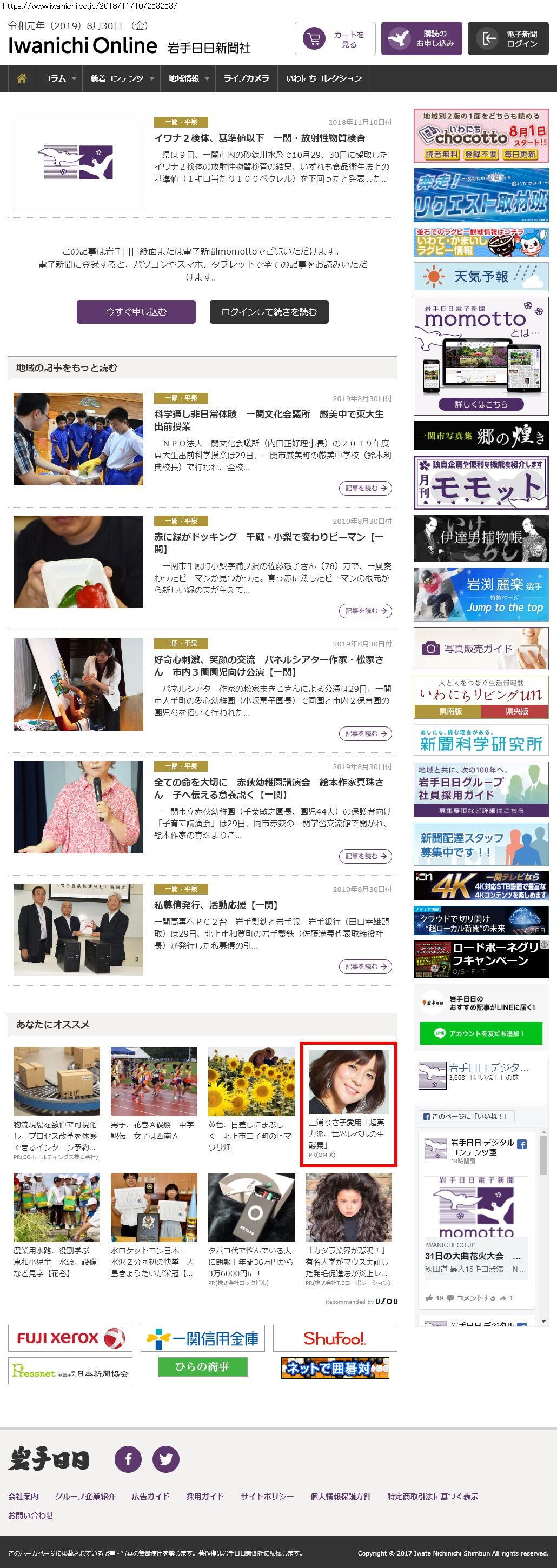Screen dimensions: 557x1568
Task: Tap the カートを見る button
Action: [335, 39]
